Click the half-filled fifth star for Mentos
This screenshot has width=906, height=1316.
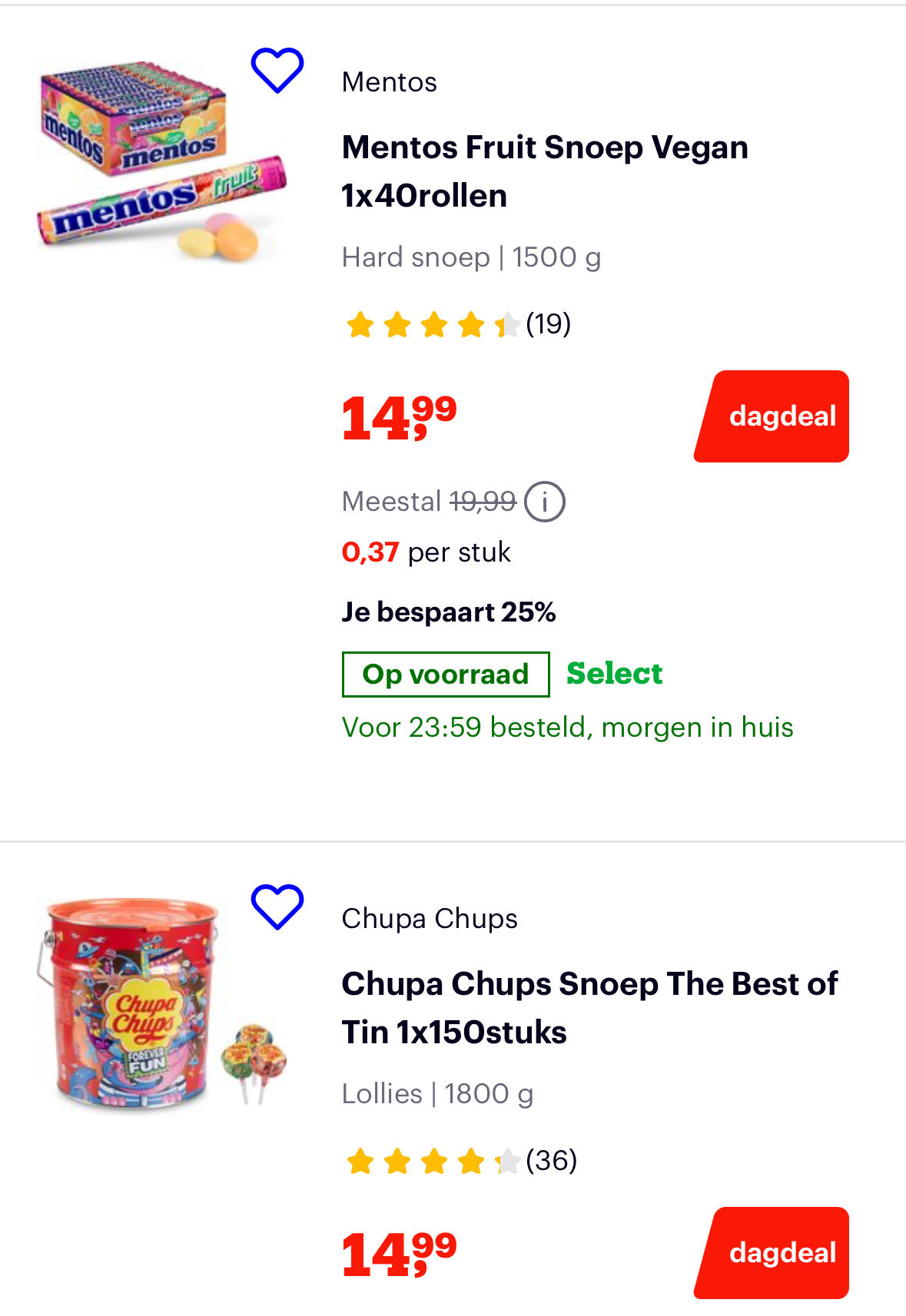click(x=506, y=324)
